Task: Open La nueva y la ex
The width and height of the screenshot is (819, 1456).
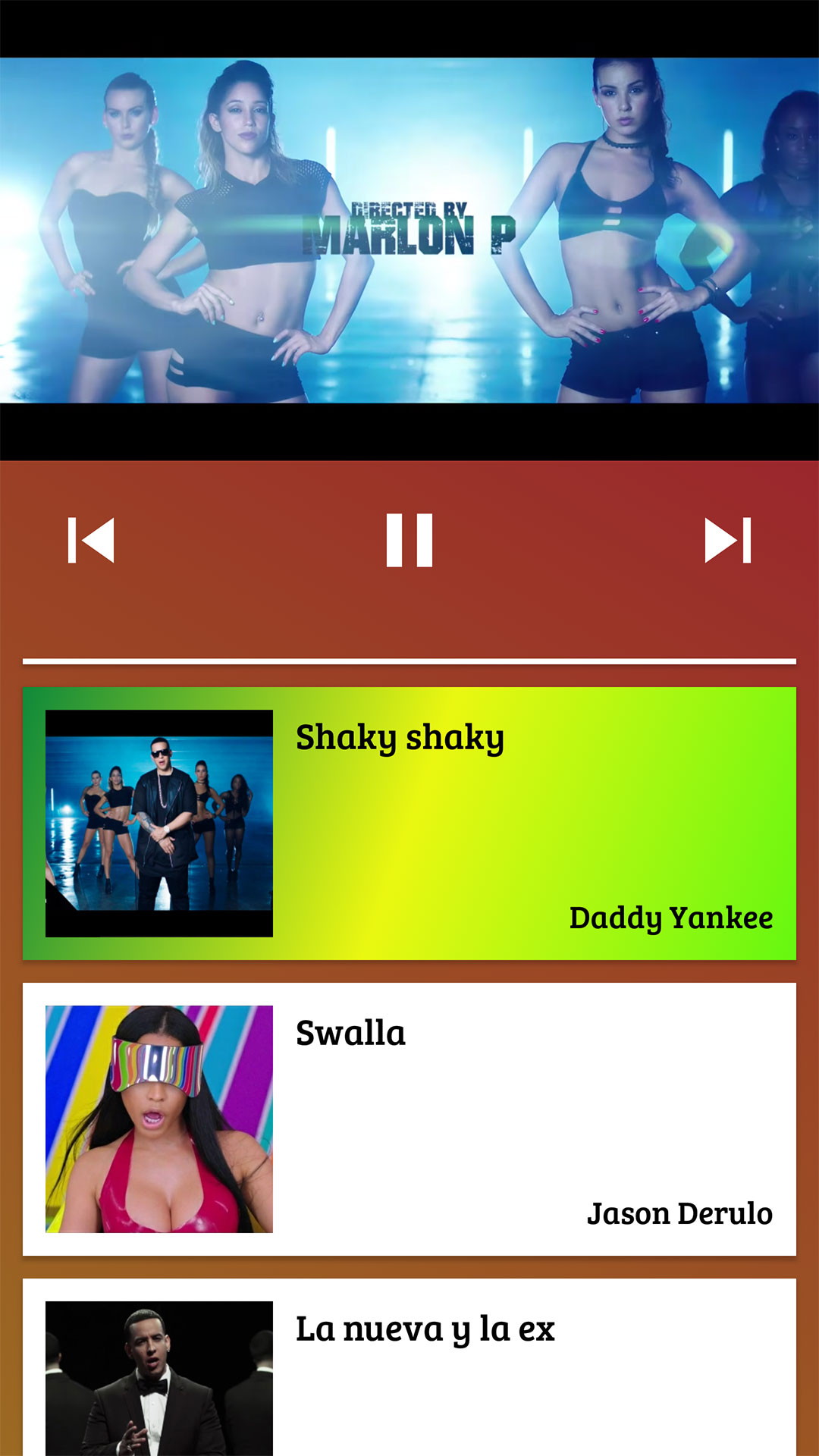Action: [x=409, y=1367]
